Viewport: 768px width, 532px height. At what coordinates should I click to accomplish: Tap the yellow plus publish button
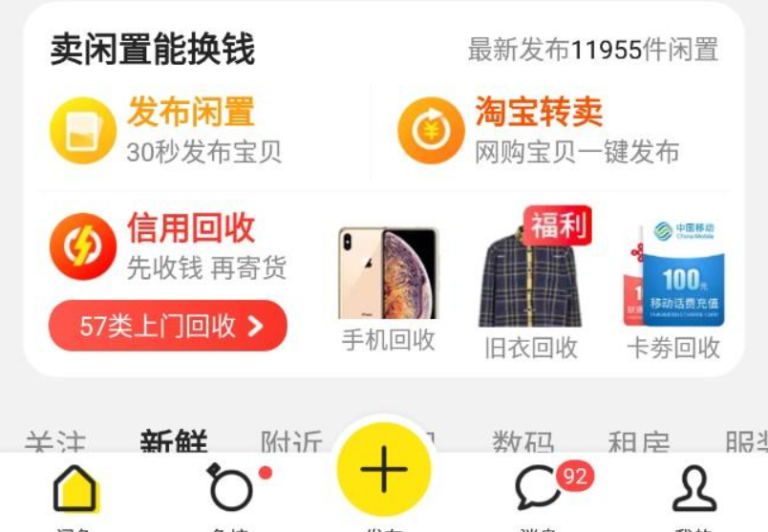point(384,470)
